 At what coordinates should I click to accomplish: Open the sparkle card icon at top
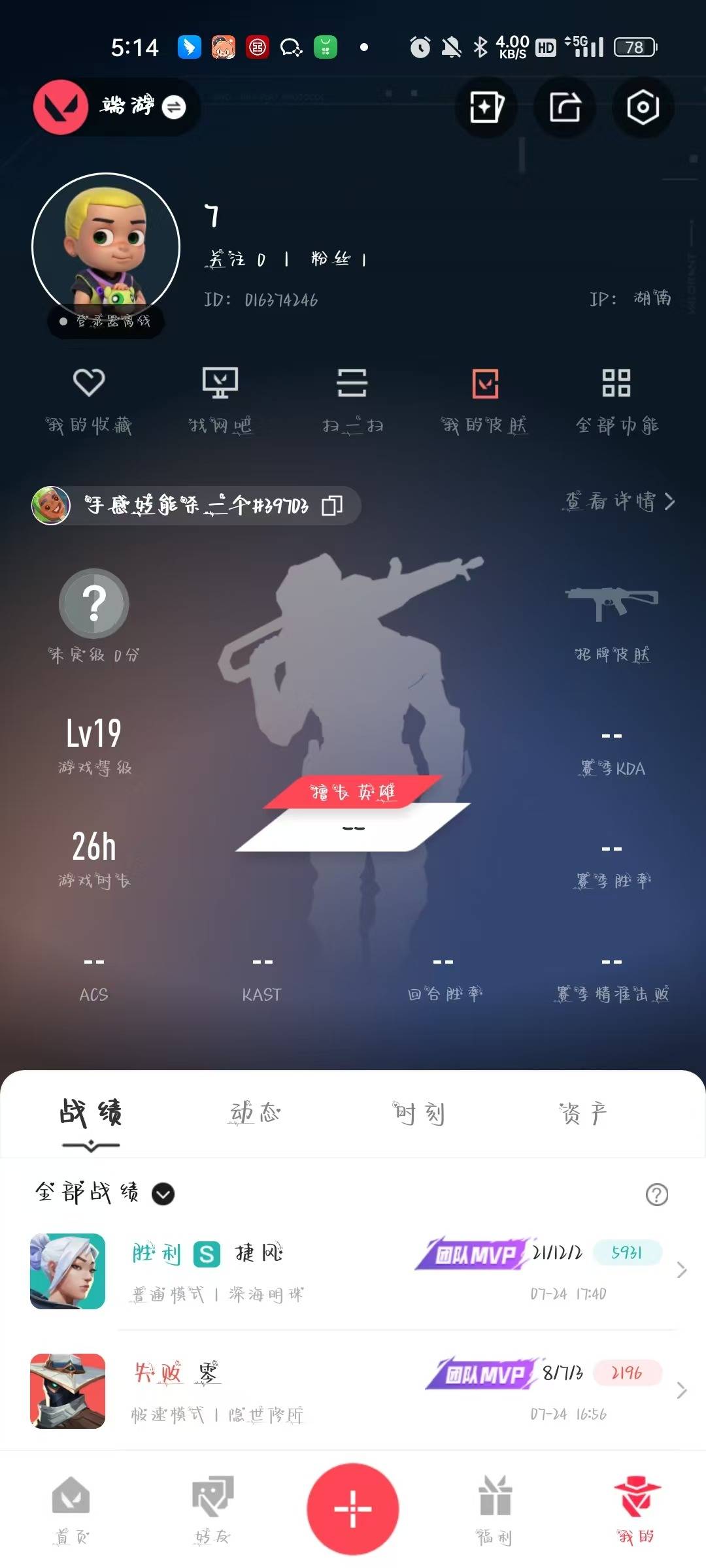(486, 107)
